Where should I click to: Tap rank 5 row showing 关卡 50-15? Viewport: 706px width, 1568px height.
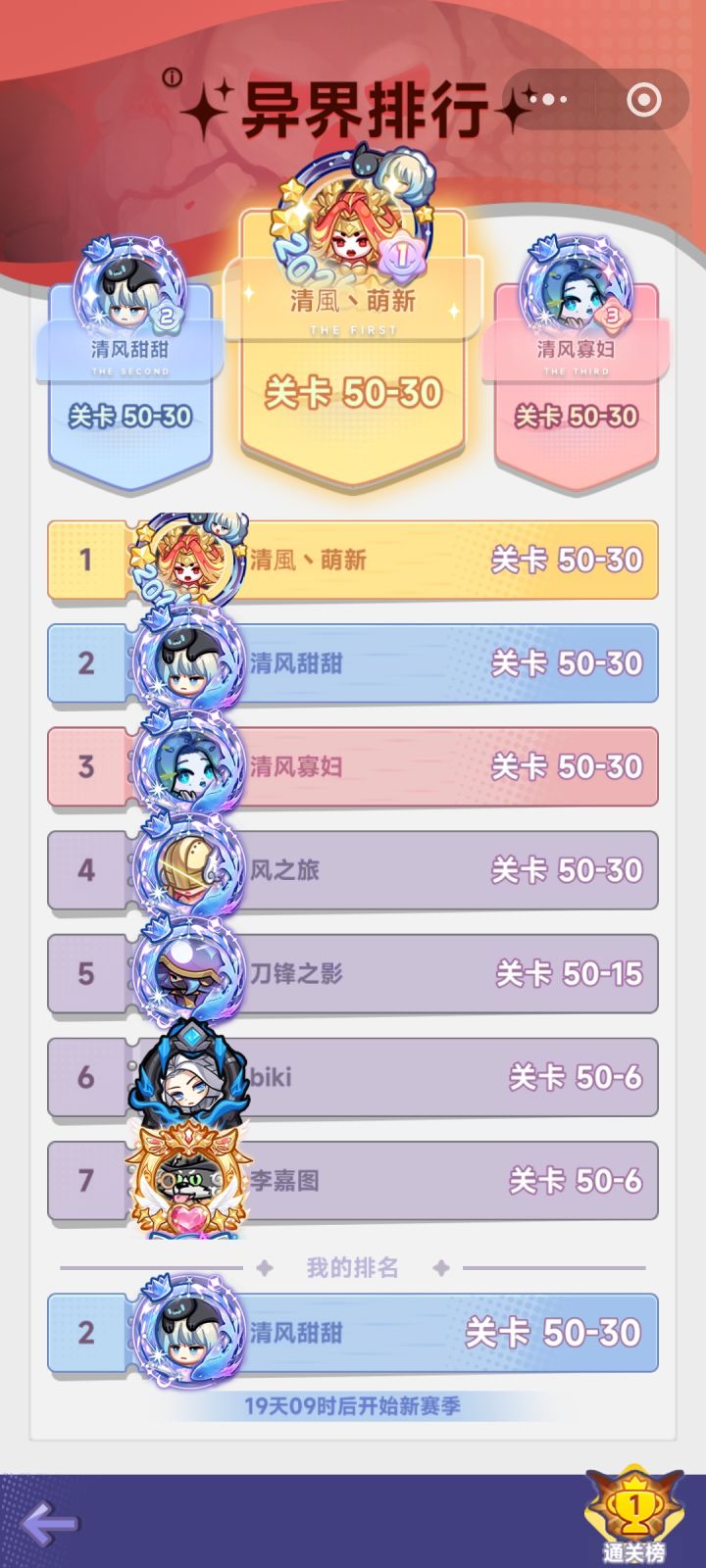(441, 974)
